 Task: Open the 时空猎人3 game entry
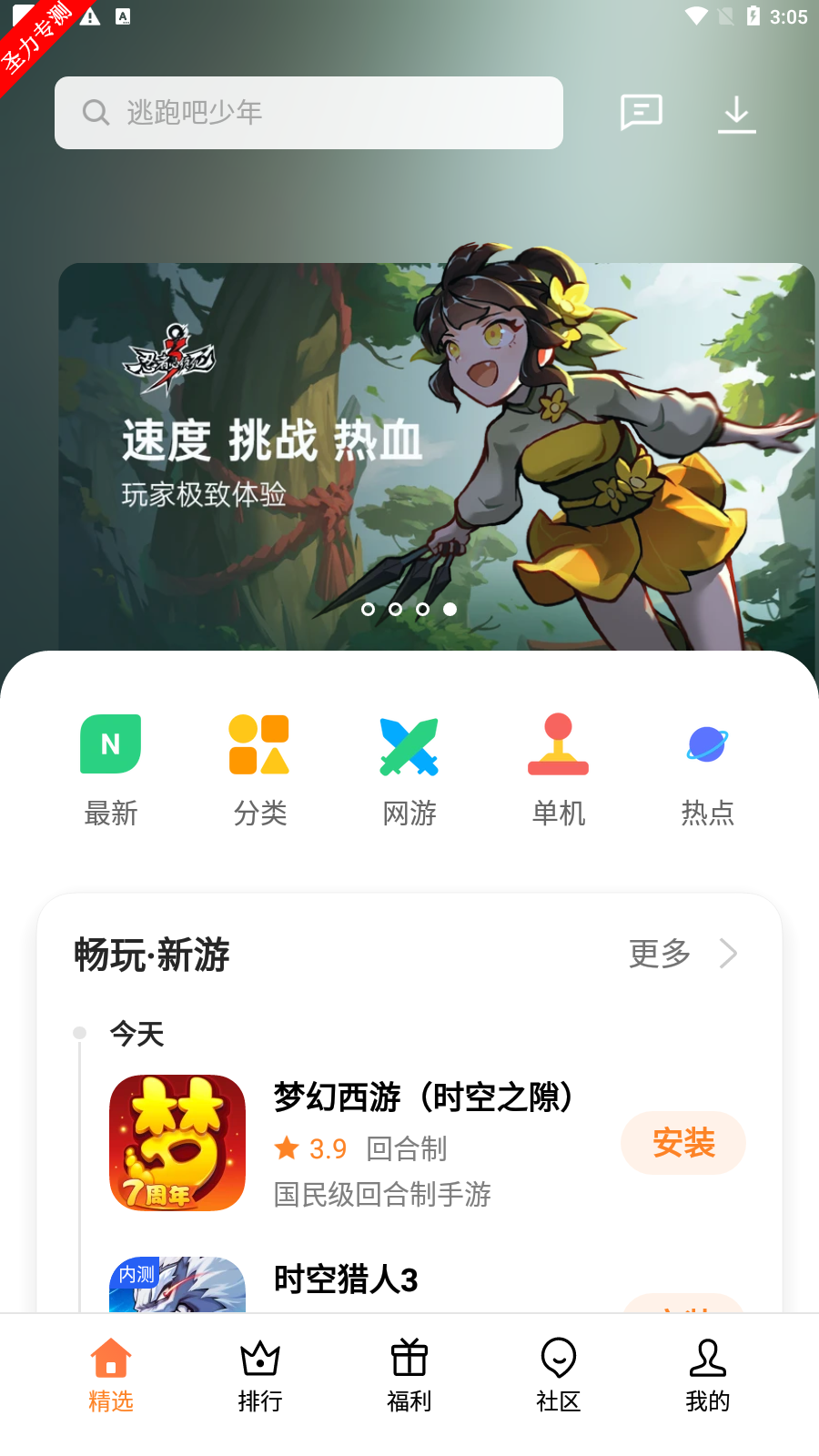346,1281
